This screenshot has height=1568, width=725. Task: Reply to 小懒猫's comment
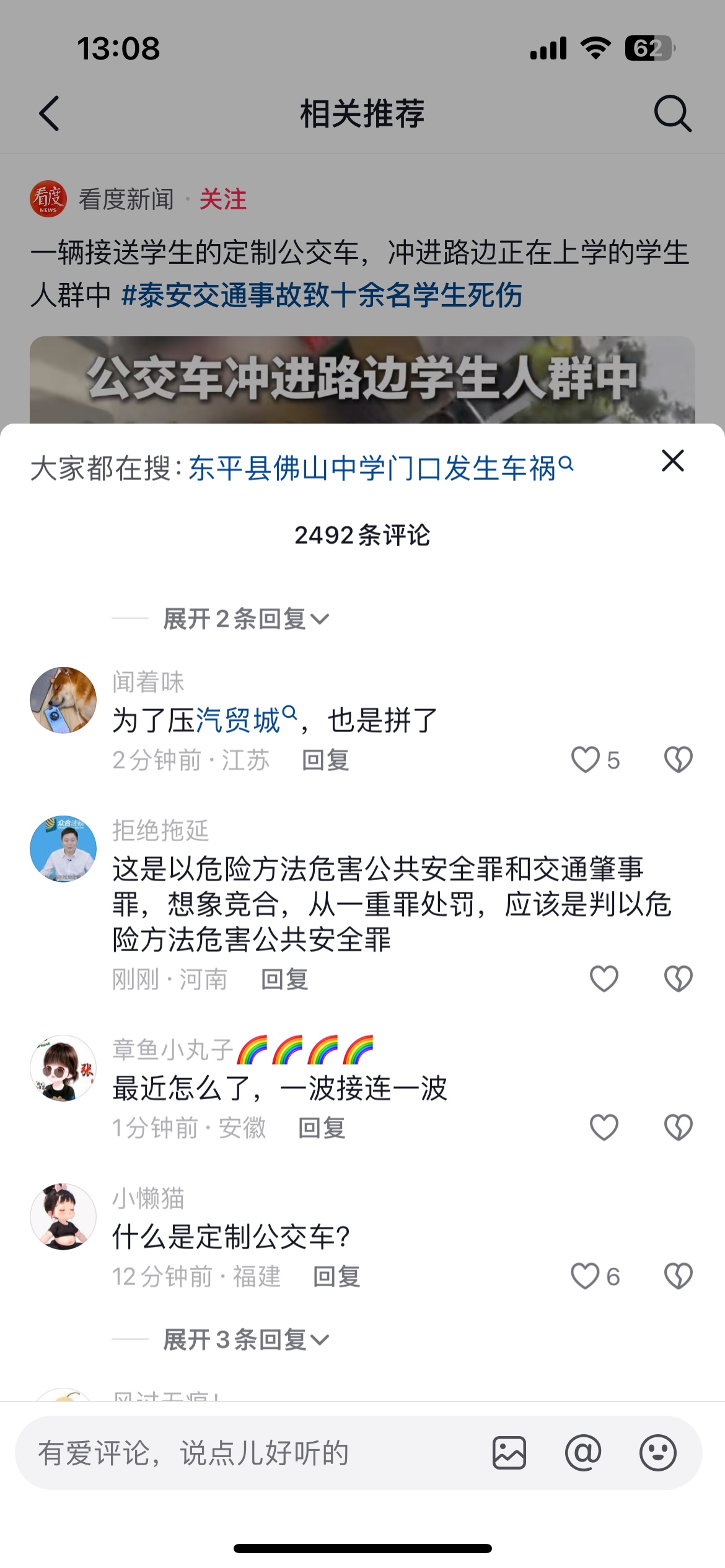(336, 1277)
